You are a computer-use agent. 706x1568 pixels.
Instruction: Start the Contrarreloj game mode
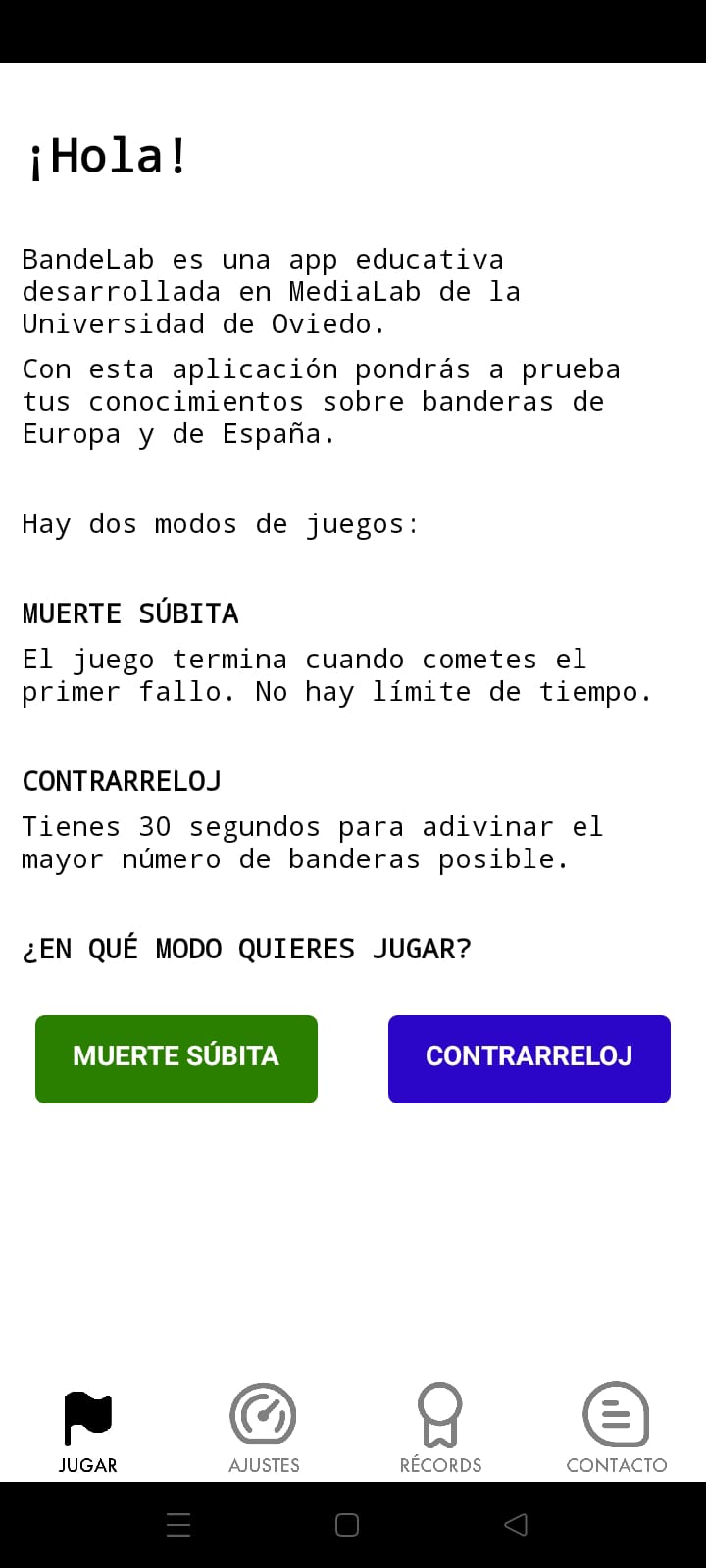(x=529, y=1058)
